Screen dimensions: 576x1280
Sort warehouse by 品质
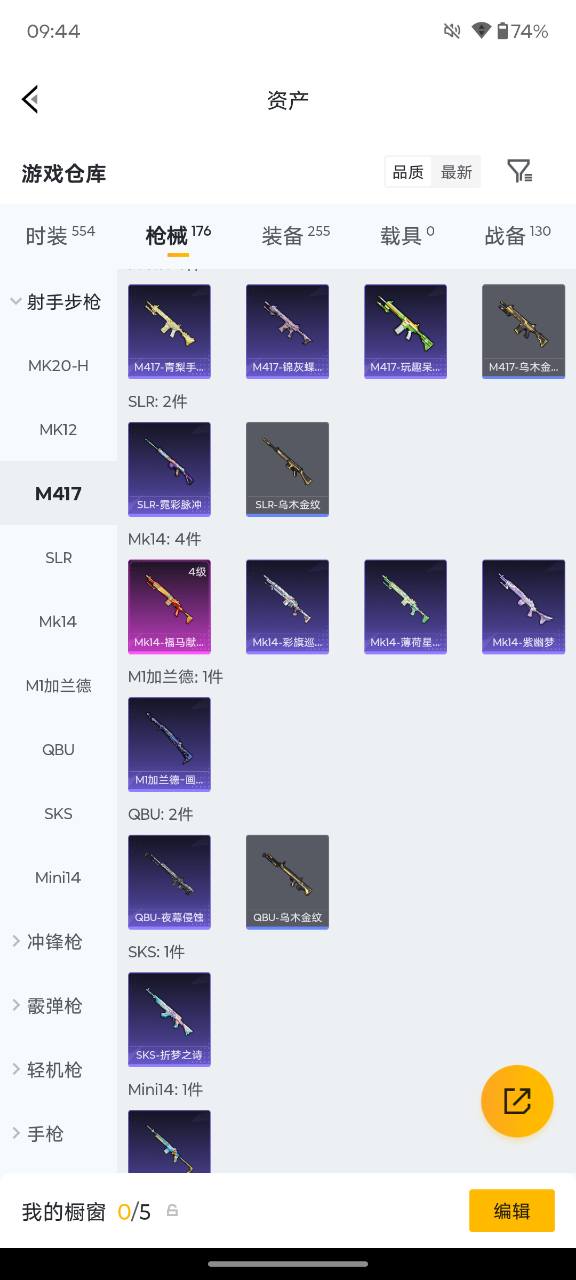tap(408, 172)
